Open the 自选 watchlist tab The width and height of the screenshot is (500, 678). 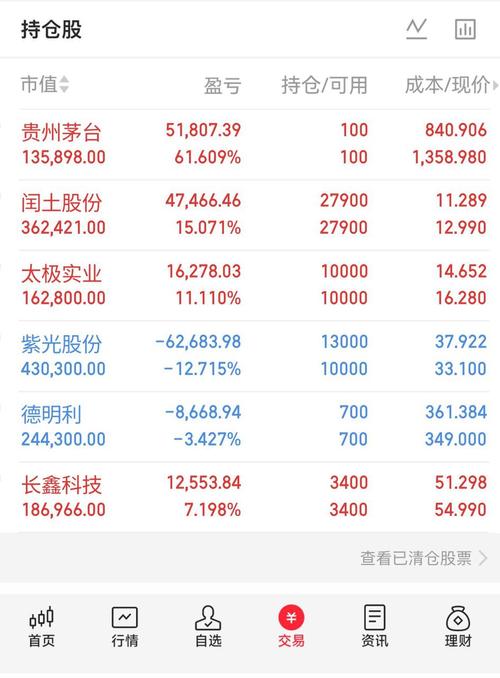(208, 626)
